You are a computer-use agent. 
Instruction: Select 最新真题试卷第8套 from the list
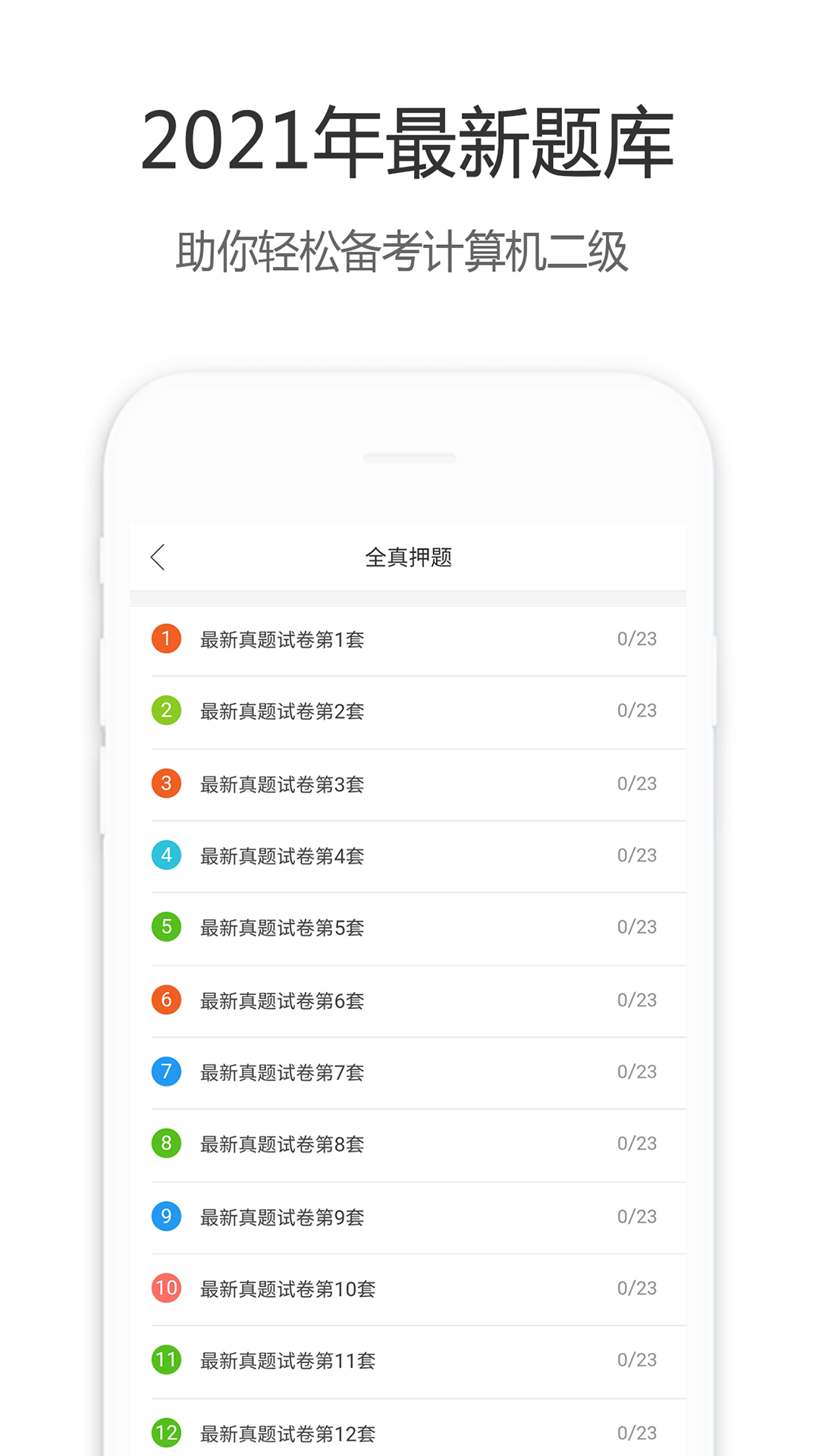[x=281, y=1144]
